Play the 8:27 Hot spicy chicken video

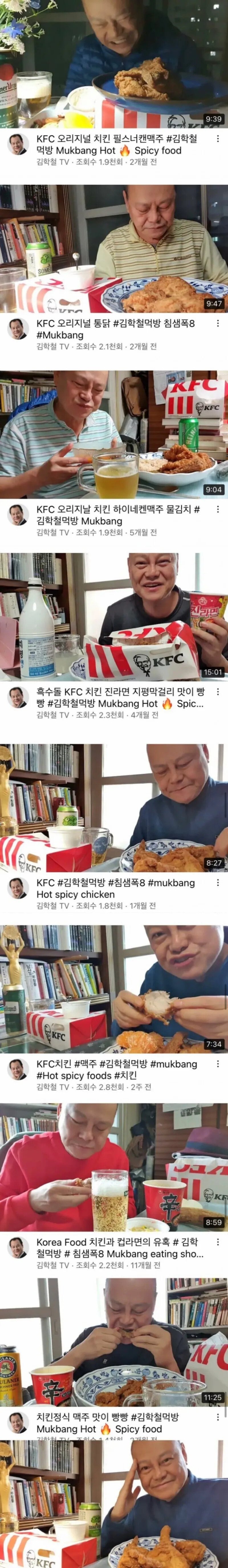point(114,807)
